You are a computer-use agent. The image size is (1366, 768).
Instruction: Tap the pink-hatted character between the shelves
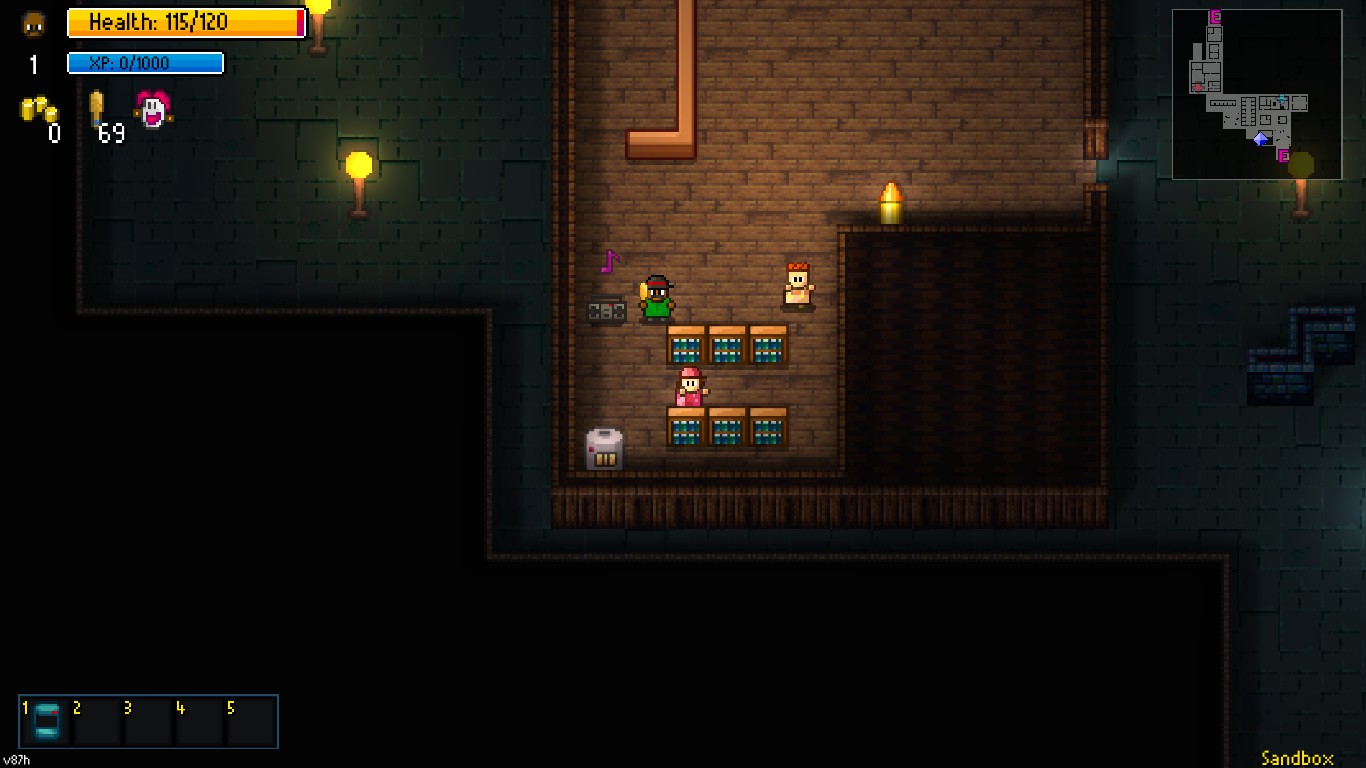[x=690, y=387]
